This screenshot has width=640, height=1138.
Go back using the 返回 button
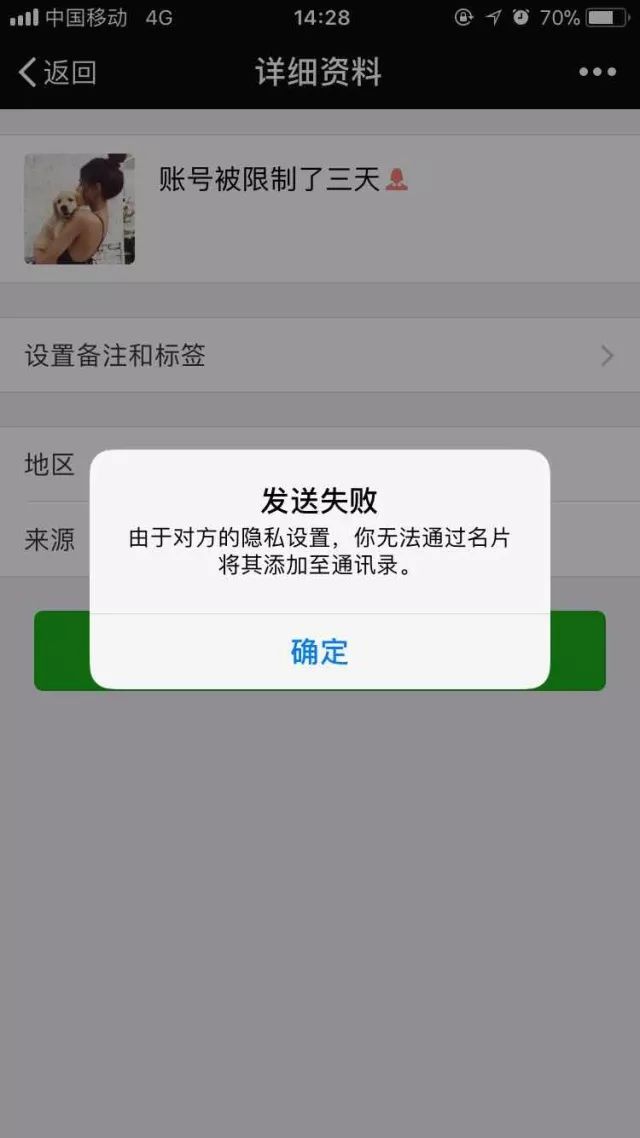click(58, 72)
